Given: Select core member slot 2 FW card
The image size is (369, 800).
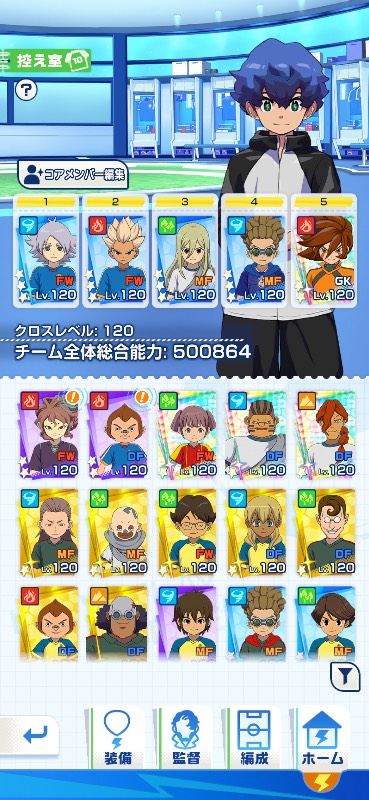Looking at the screenshot, I should [115, 251].
